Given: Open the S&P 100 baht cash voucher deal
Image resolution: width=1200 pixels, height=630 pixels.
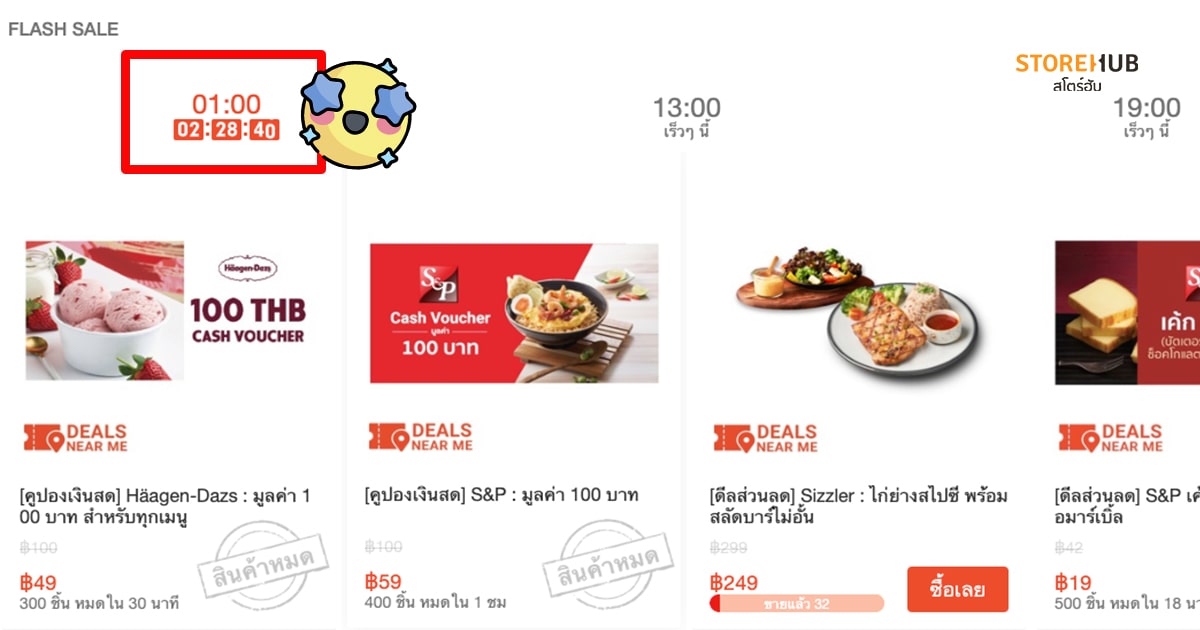Looking at the screenshot, I should [514, 313].
